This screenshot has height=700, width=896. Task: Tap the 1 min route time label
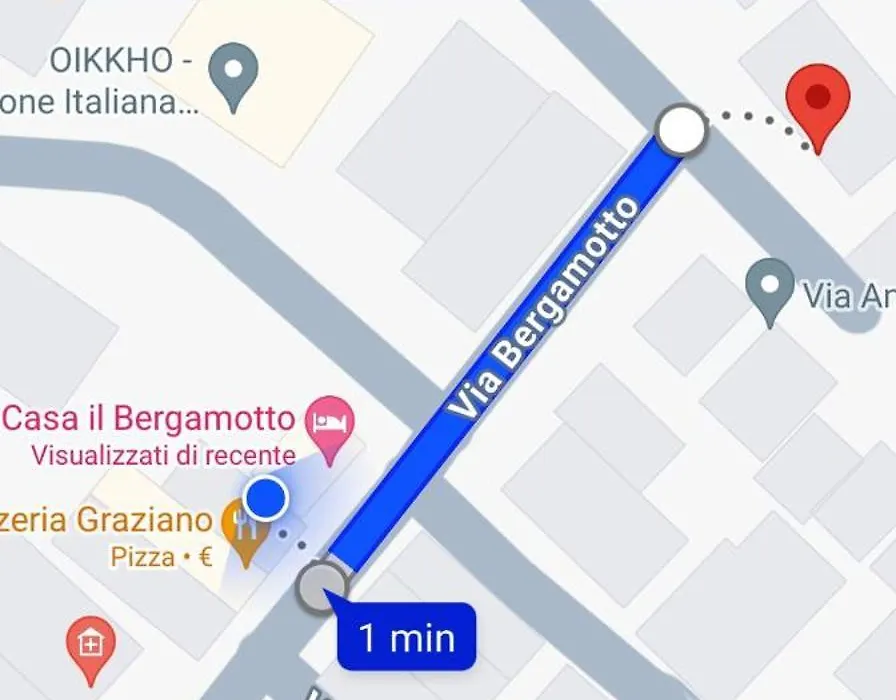[406, 637]
